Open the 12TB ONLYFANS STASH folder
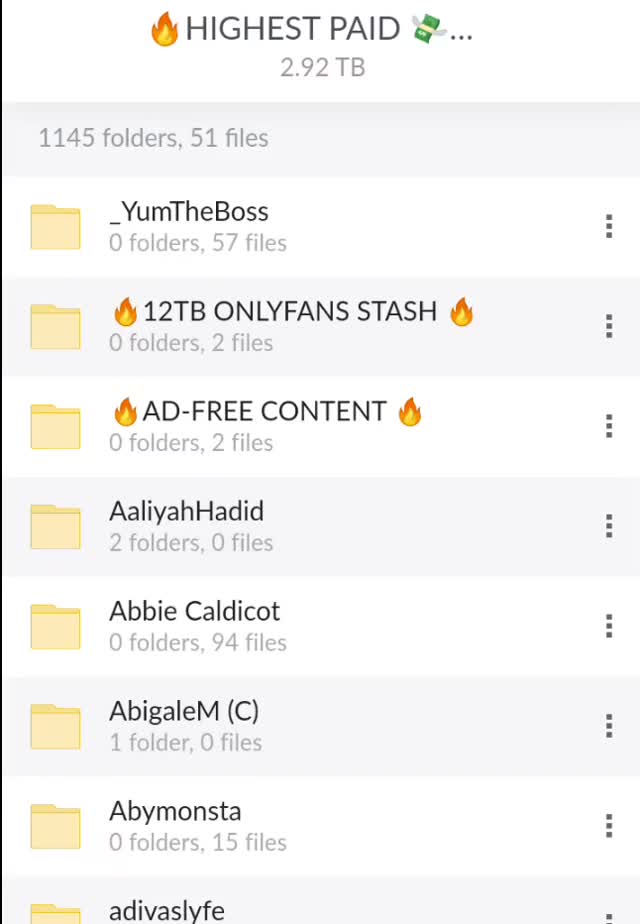640x924 pixels. 290,326
